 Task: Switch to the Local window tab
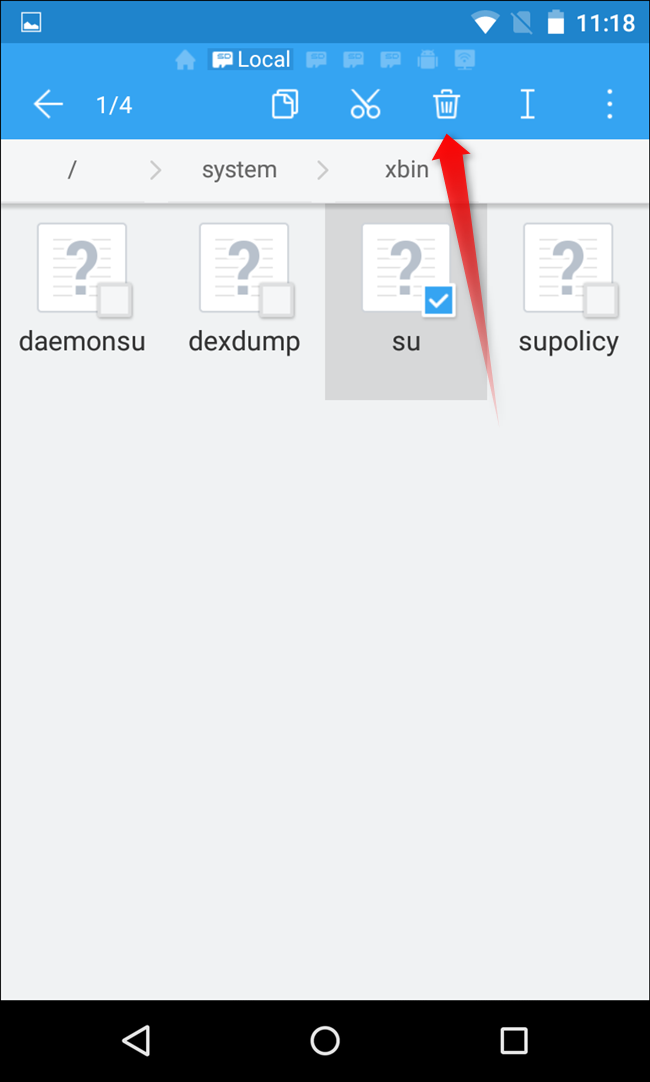pyautogui.click(x=251, y=60)
